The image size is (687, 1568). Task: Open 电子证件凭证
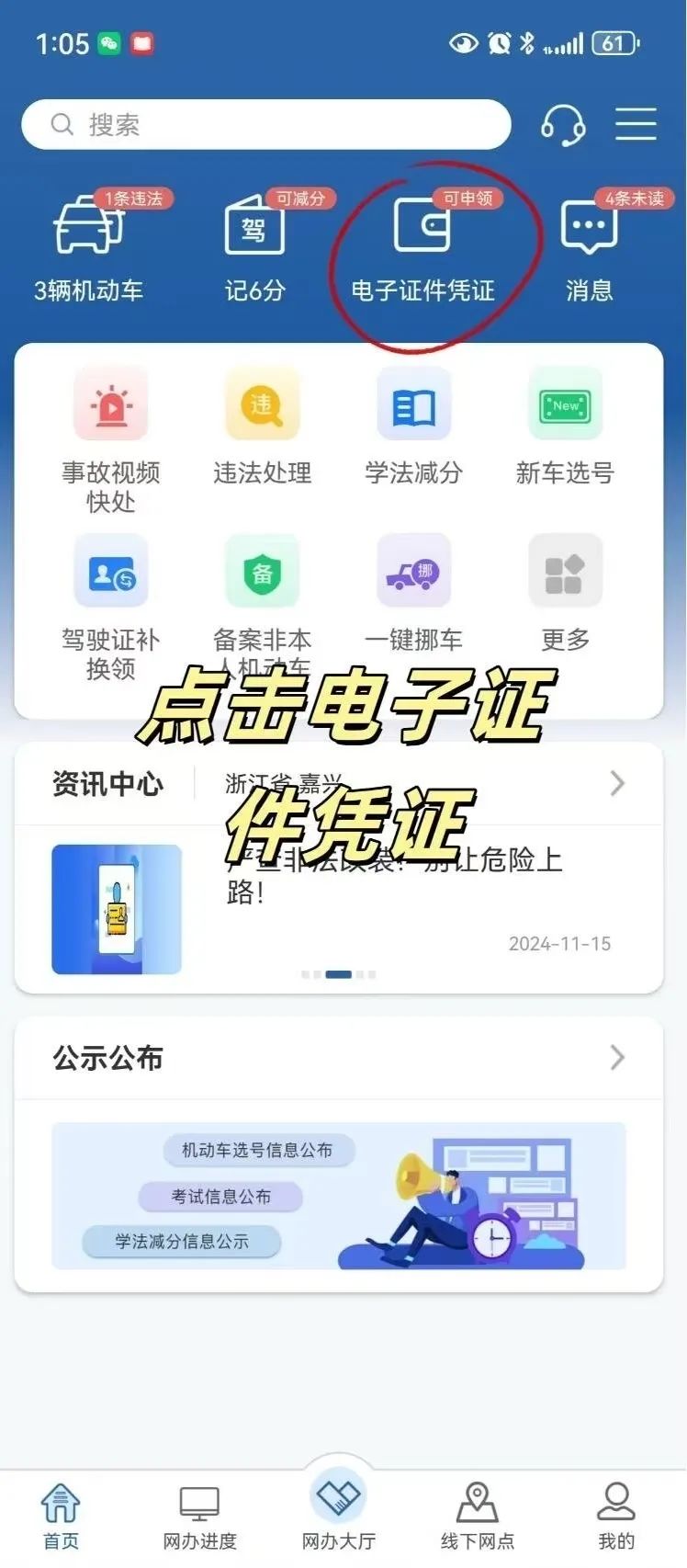pyautogui.click(x=422, y=245)
